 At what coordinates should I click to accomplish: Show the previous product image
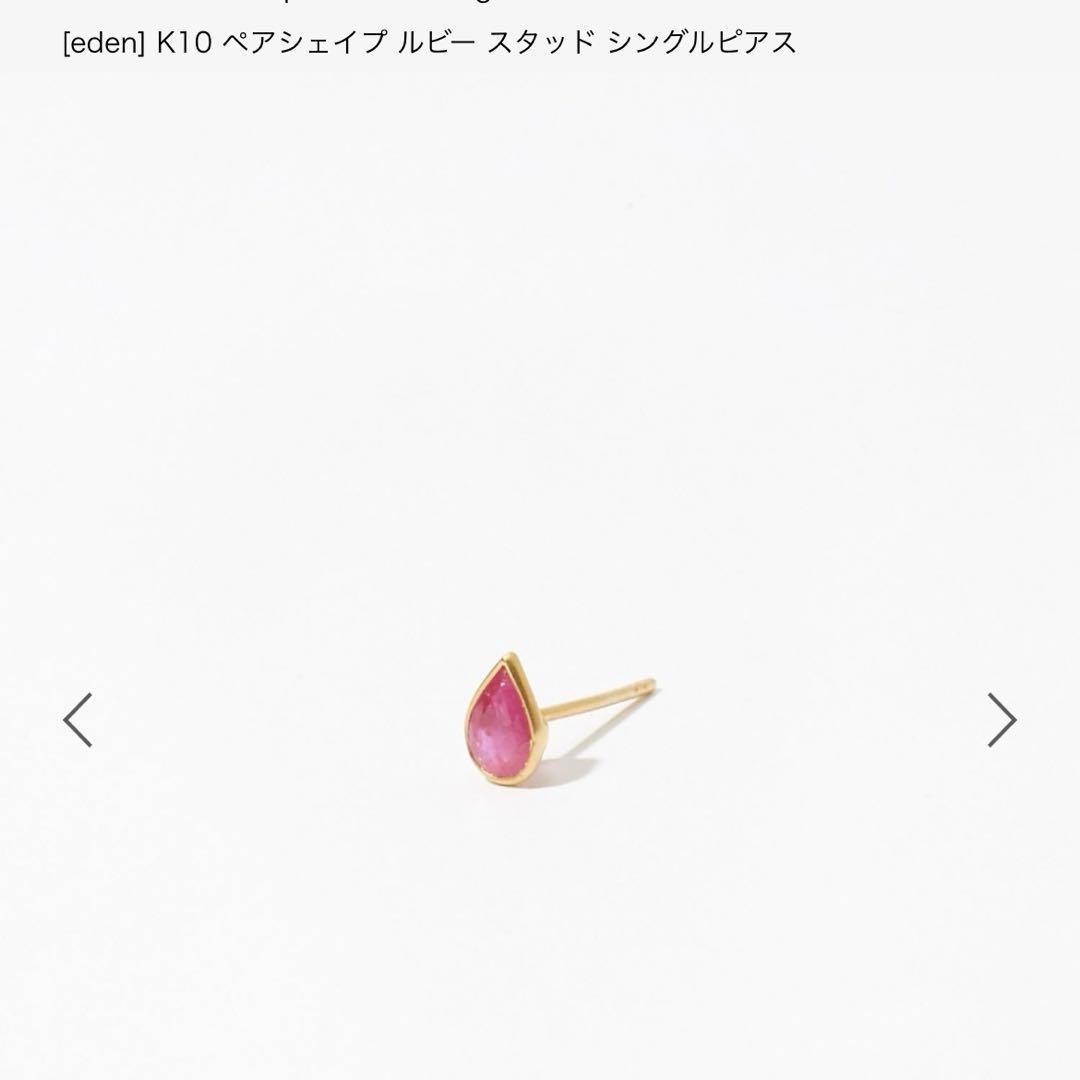(78, 720)
